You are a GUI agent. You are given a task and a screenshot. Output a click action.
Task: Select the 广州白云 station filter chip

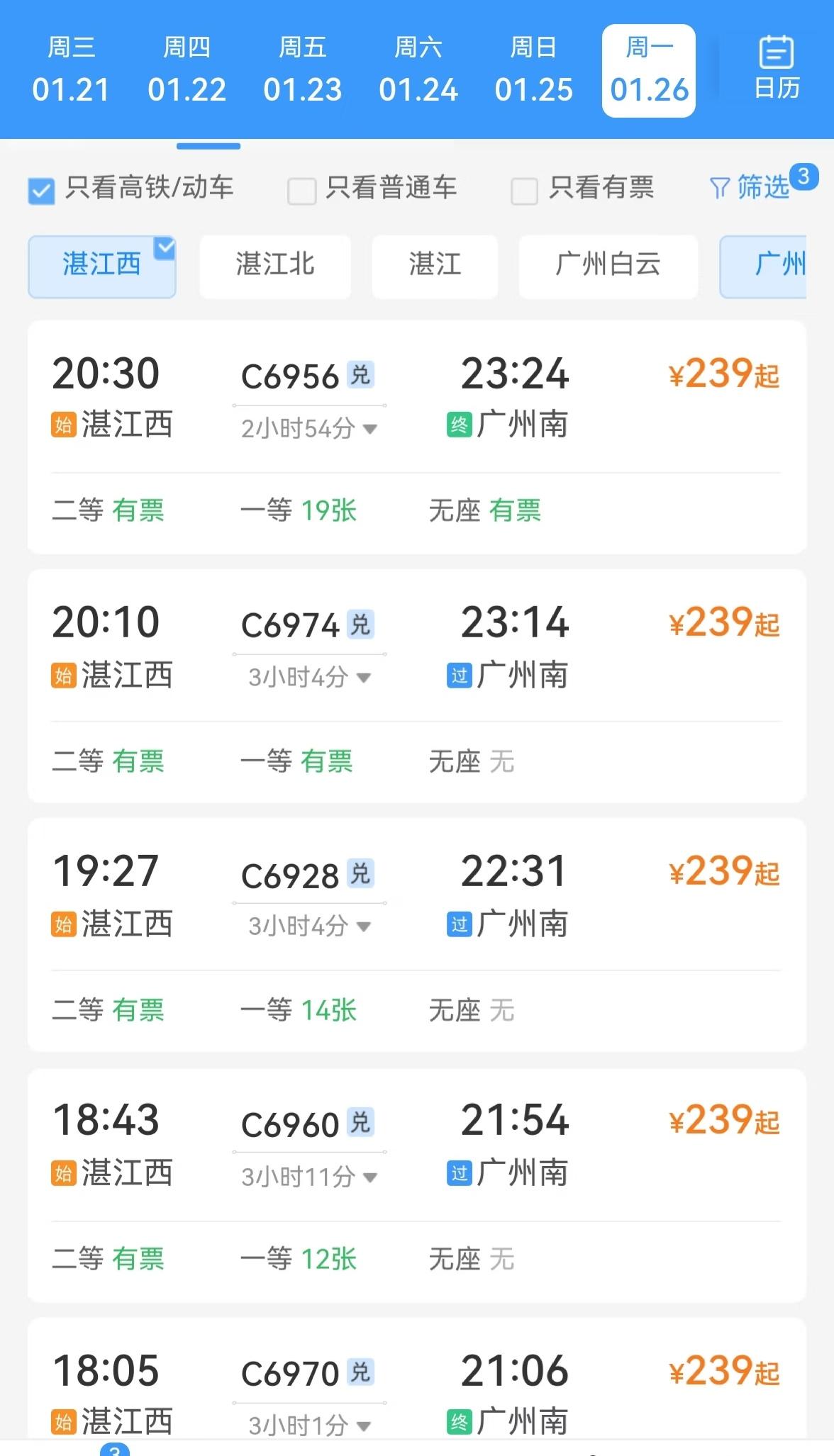coord(608,266)
